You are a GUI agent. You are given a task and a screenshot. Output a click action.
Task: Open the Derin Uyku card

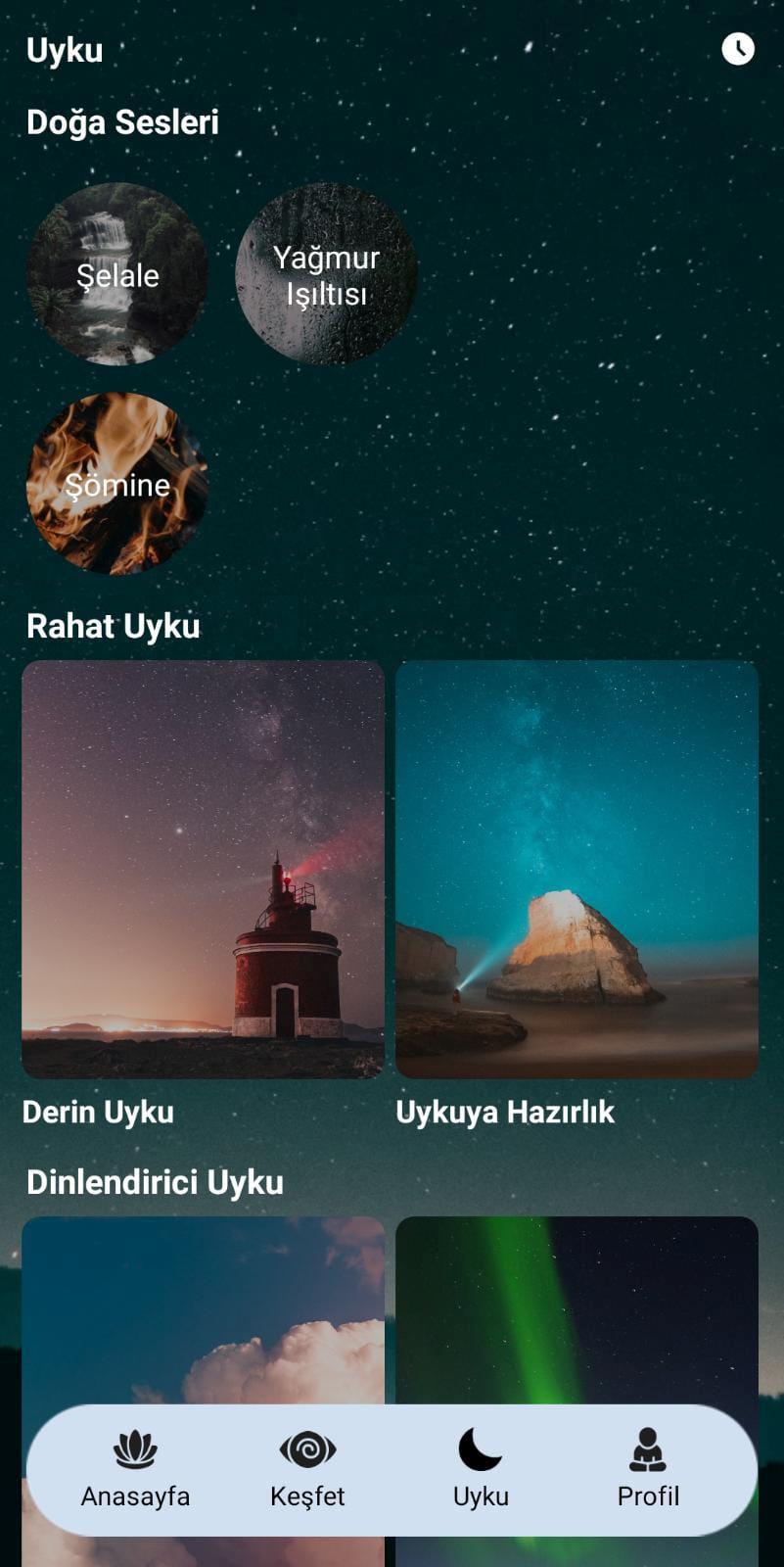point(203,869)
